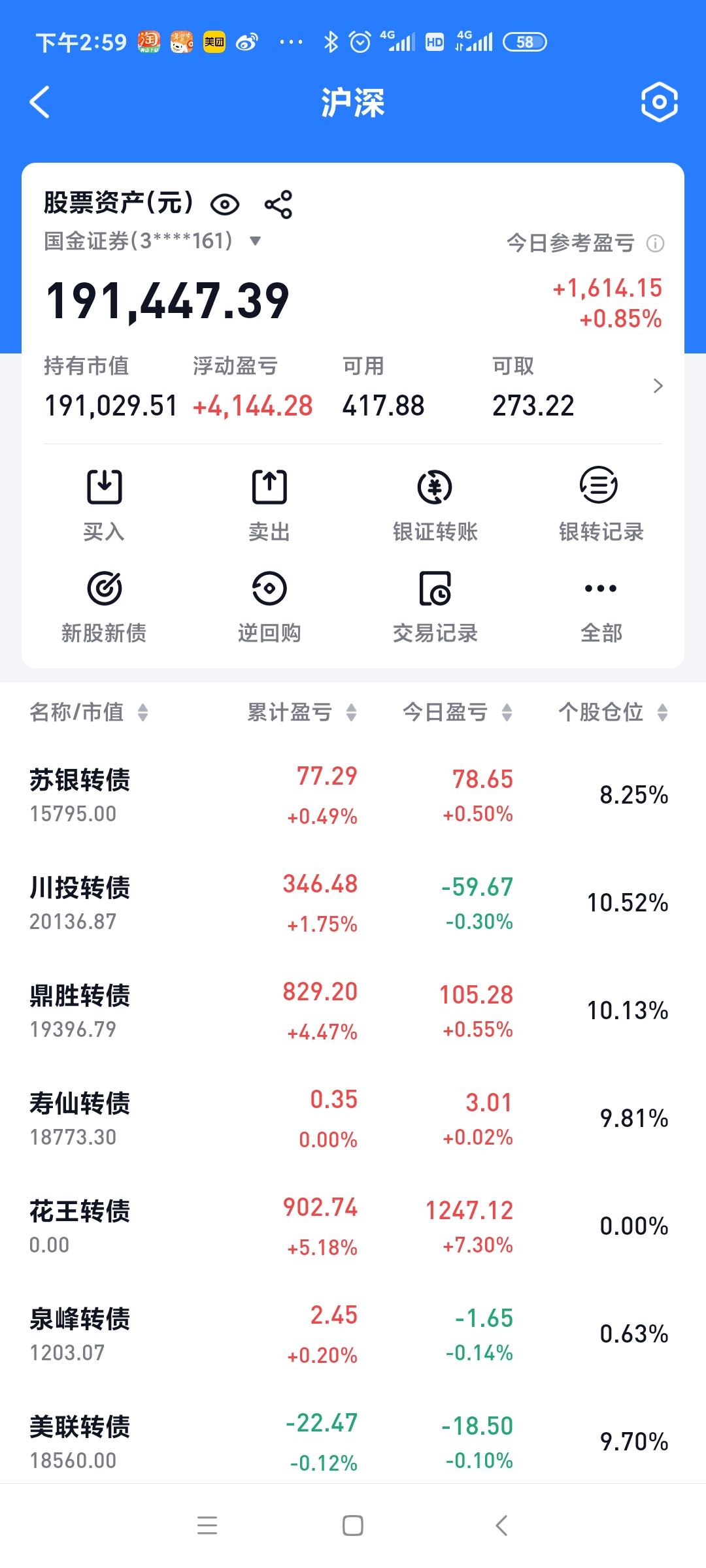Show 全部 functions
The image size is (706, 1568).
[x=601, y=606]
